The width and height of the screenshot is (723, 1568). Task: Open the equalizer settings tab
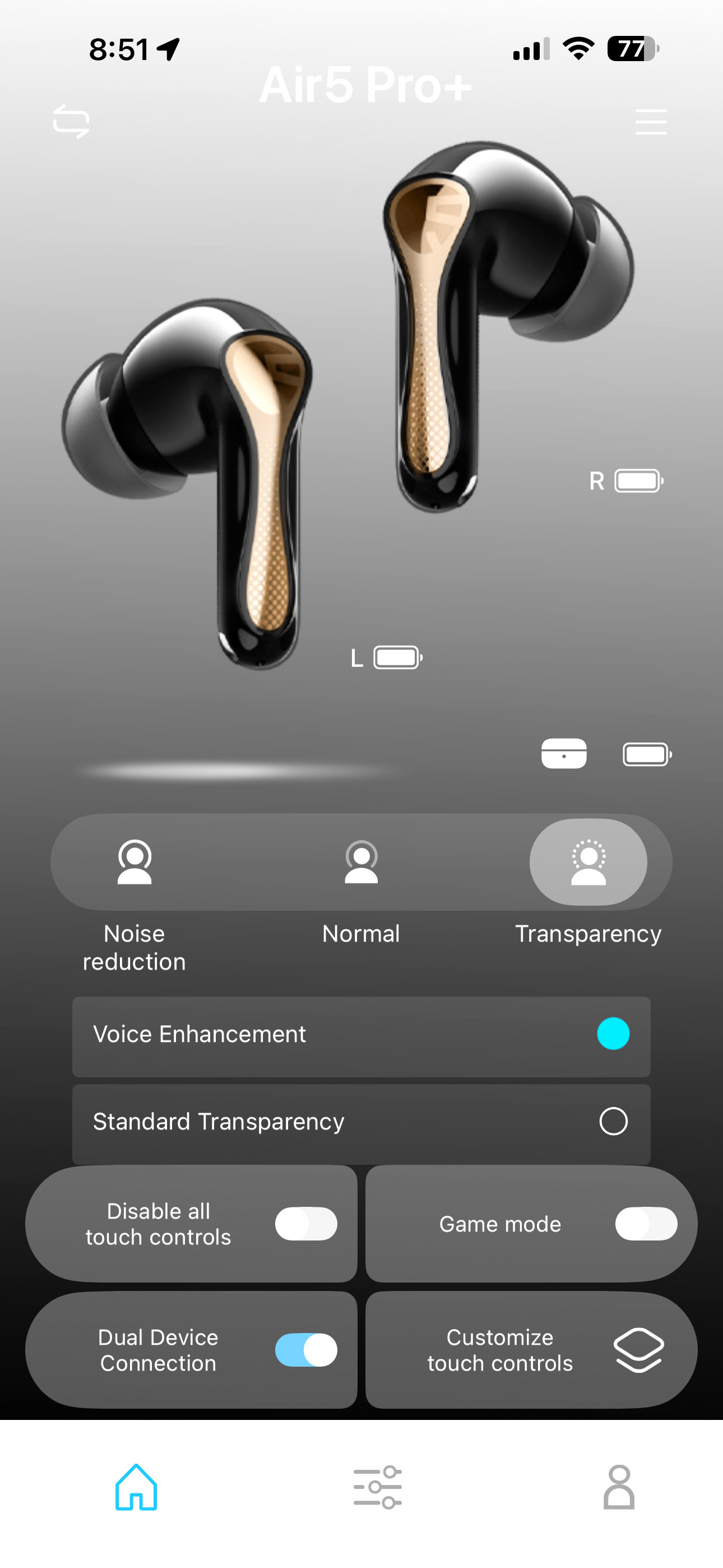pyautogui.click(x=377, y=1487)
